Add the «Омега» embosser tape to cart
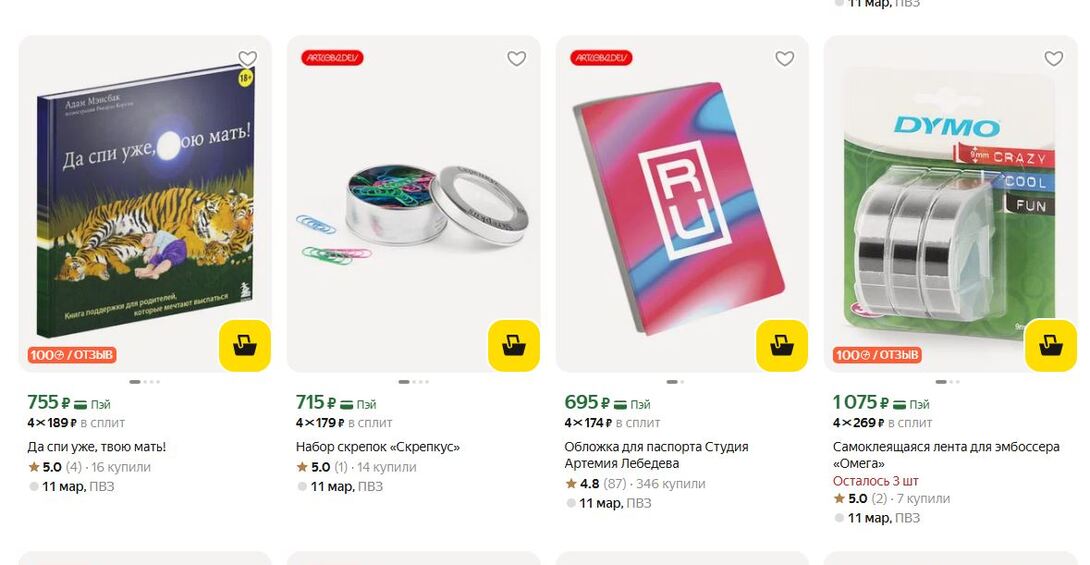This screenshot has width=1090, height=565. point(1050,346)
